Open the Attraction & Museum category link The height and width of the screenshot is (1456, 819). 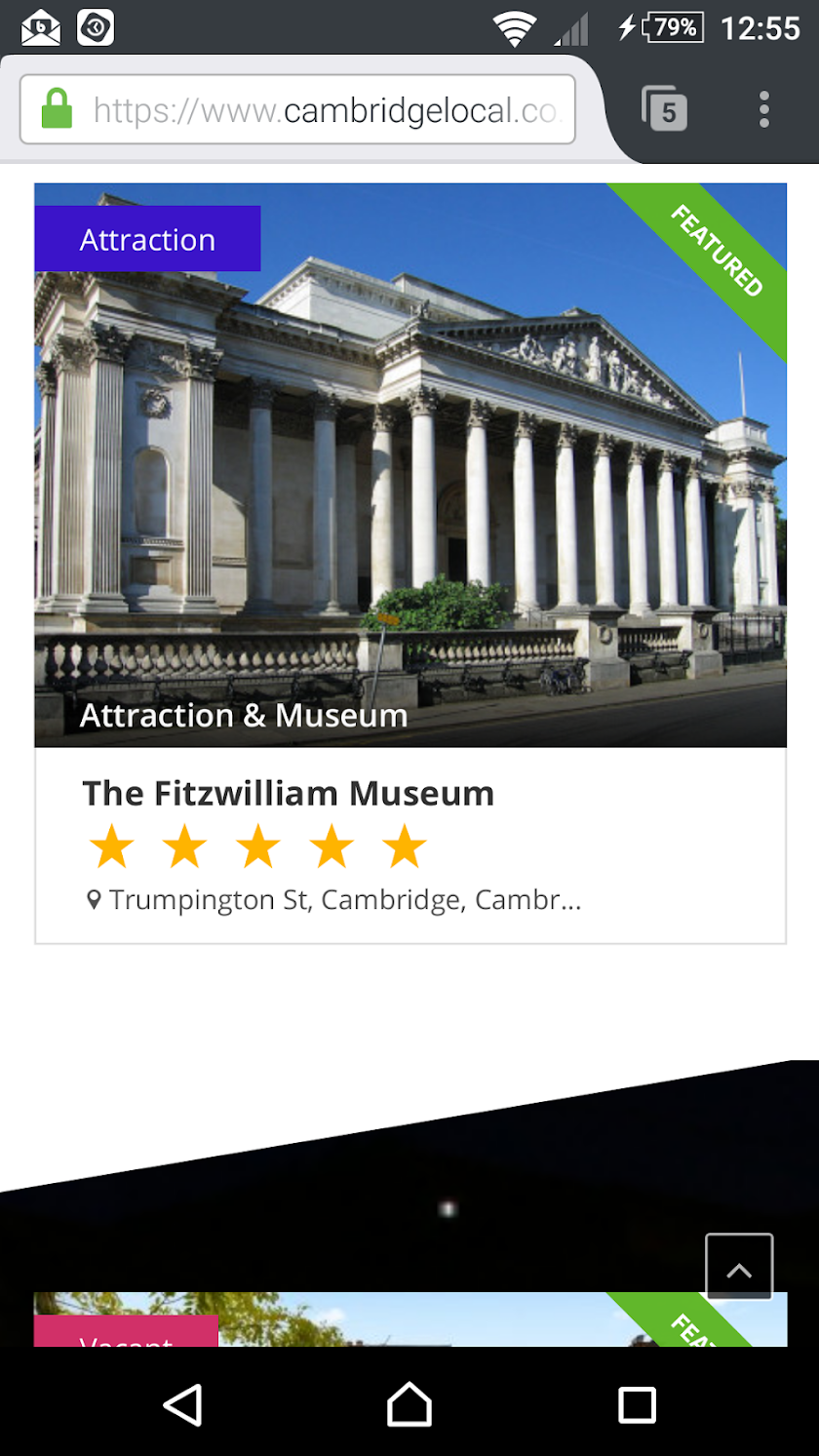click(x=244, y=716)
